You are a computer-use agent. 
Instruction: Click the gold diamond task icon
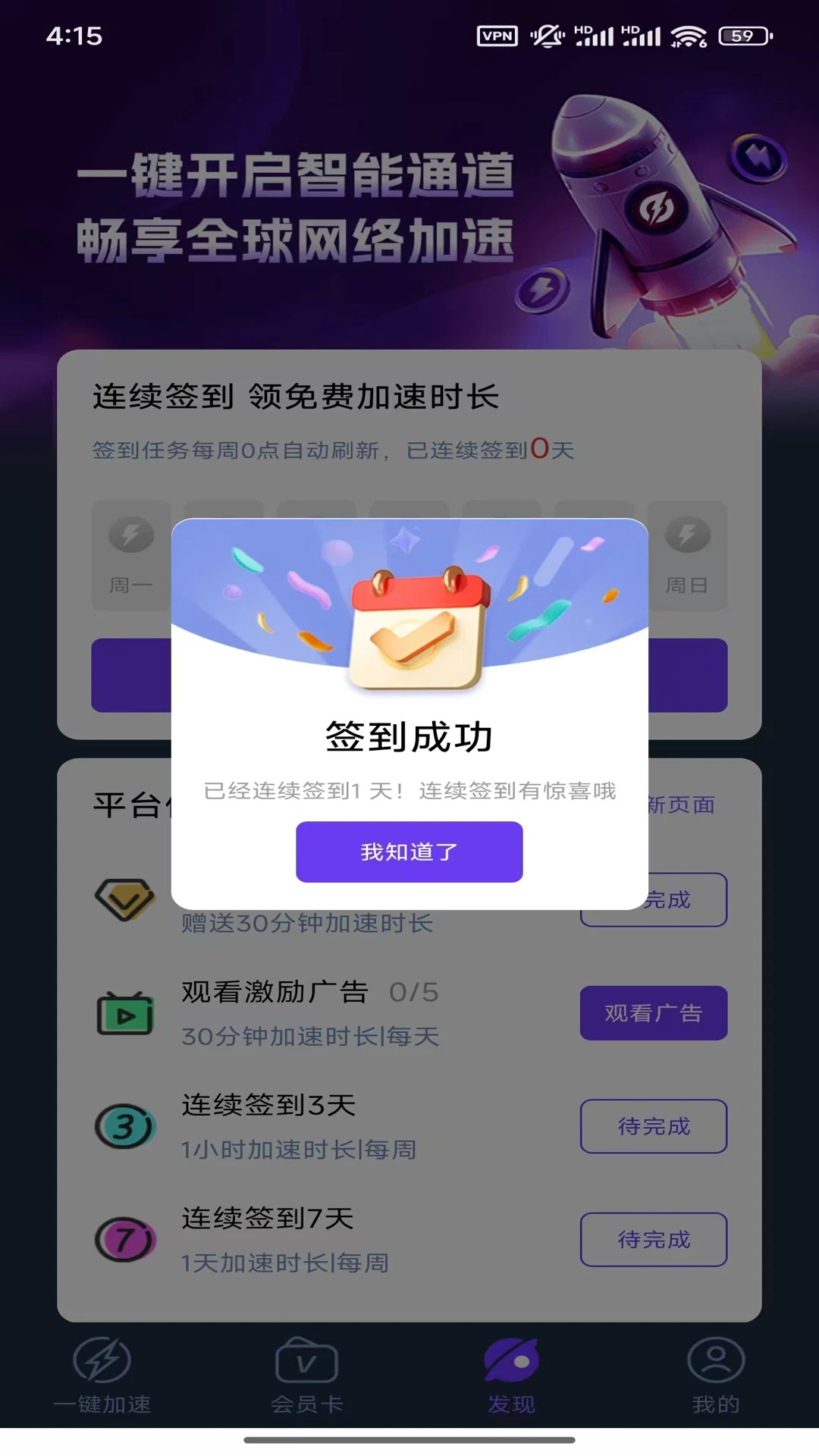(x=126, y=899)
